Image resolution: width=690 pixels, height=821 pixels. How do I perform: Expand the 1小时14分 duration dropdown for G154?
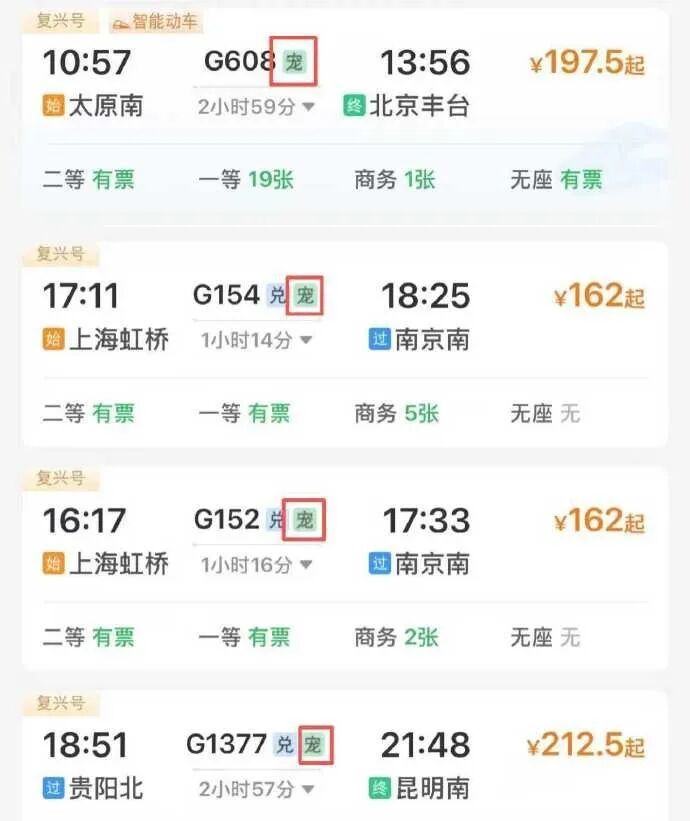point(256,341)
